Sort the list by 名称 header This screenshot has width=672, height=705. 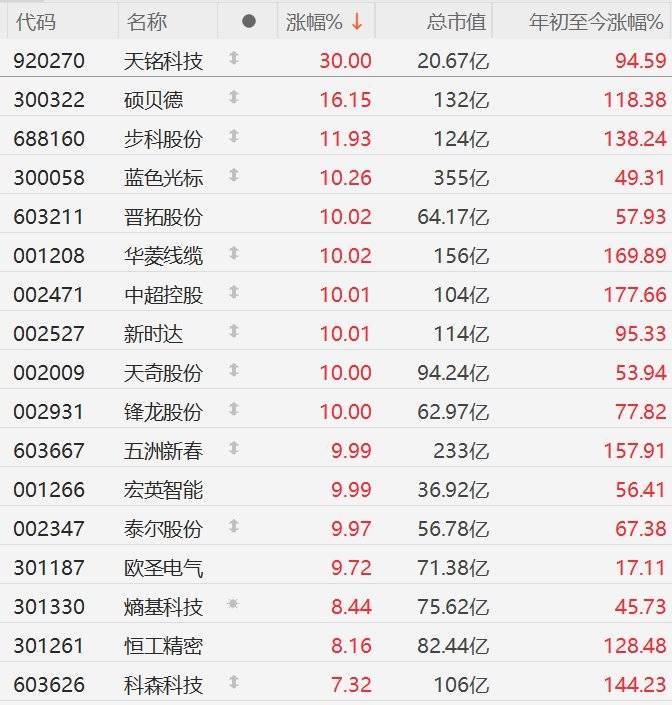146,21
